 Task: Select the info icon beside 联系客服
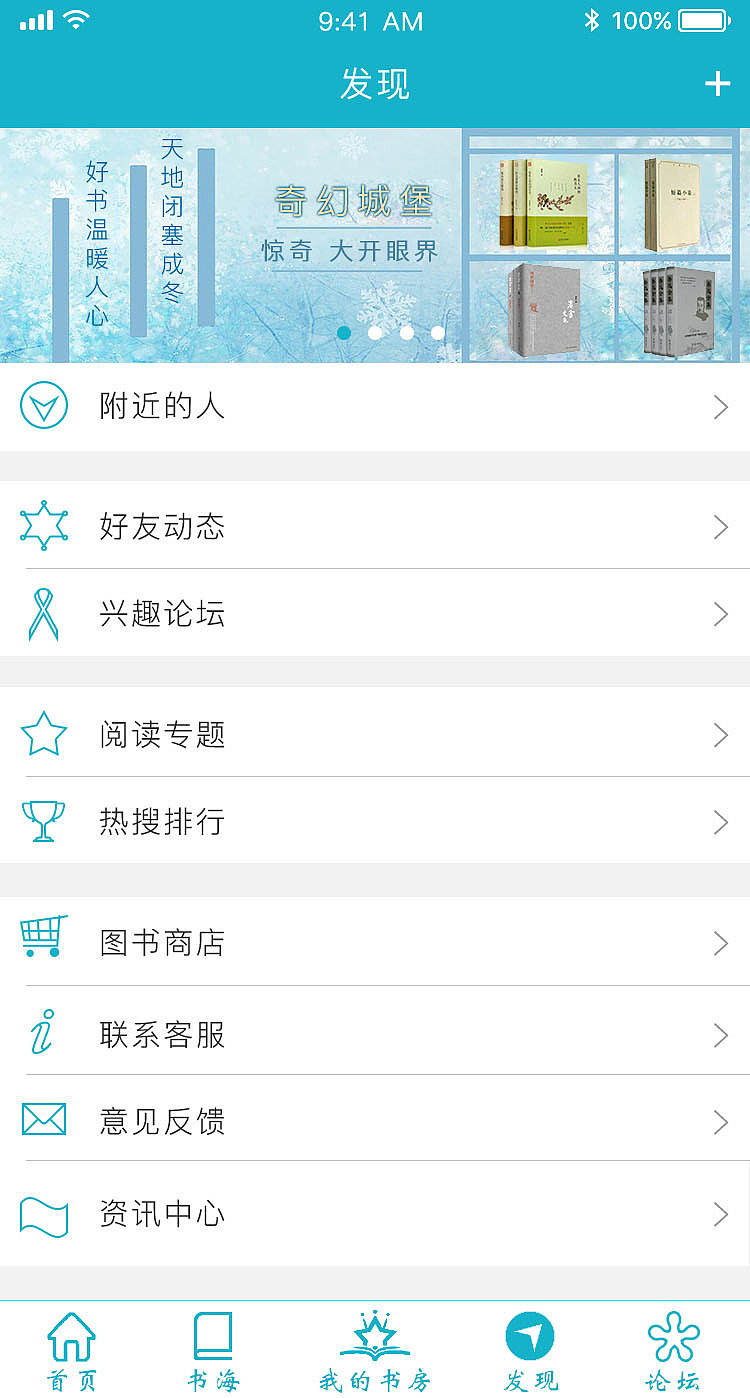tap(43, 1031)
